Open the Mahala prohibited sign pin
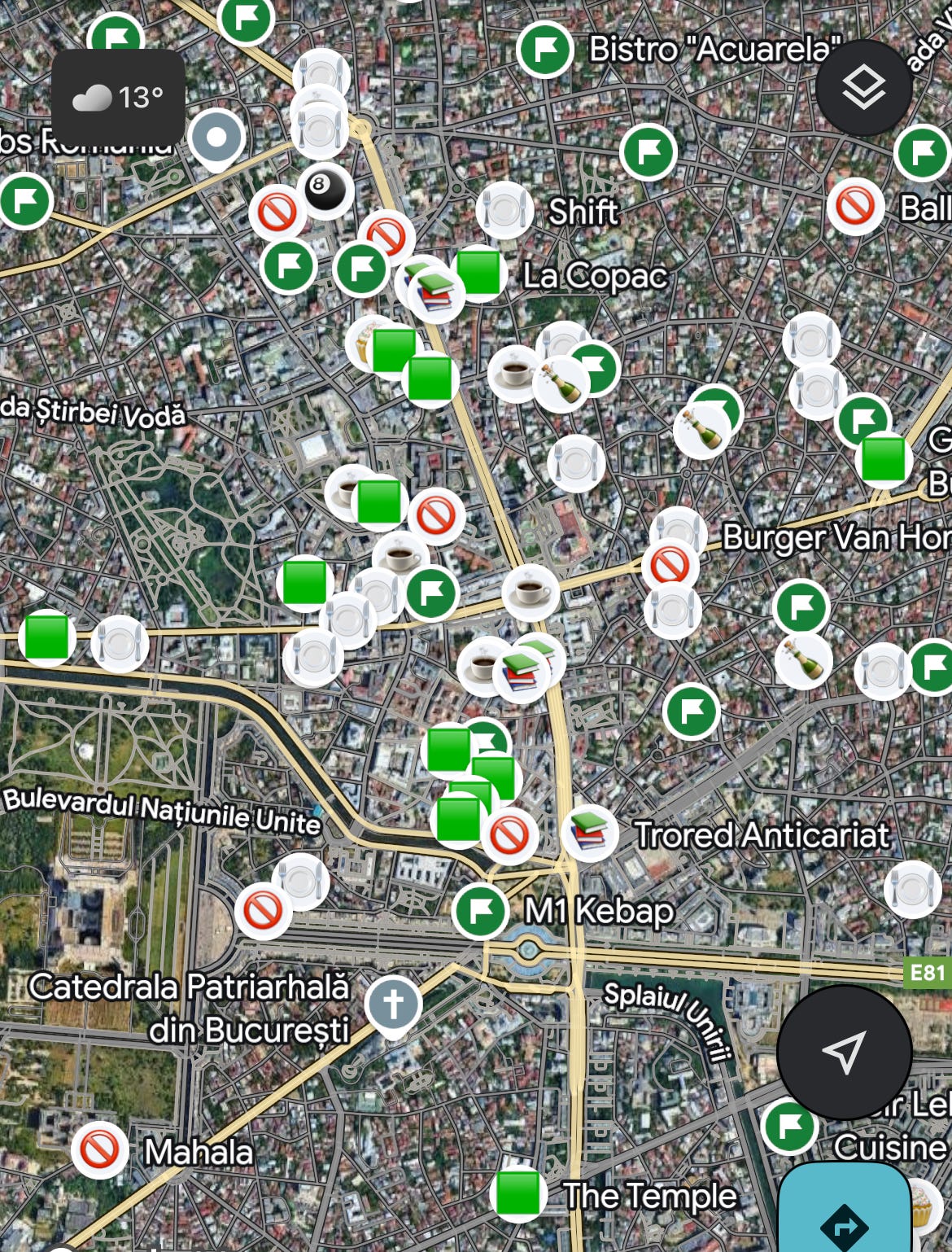The height and width of the screenshot is (1252, 952). pos(100,1149)
